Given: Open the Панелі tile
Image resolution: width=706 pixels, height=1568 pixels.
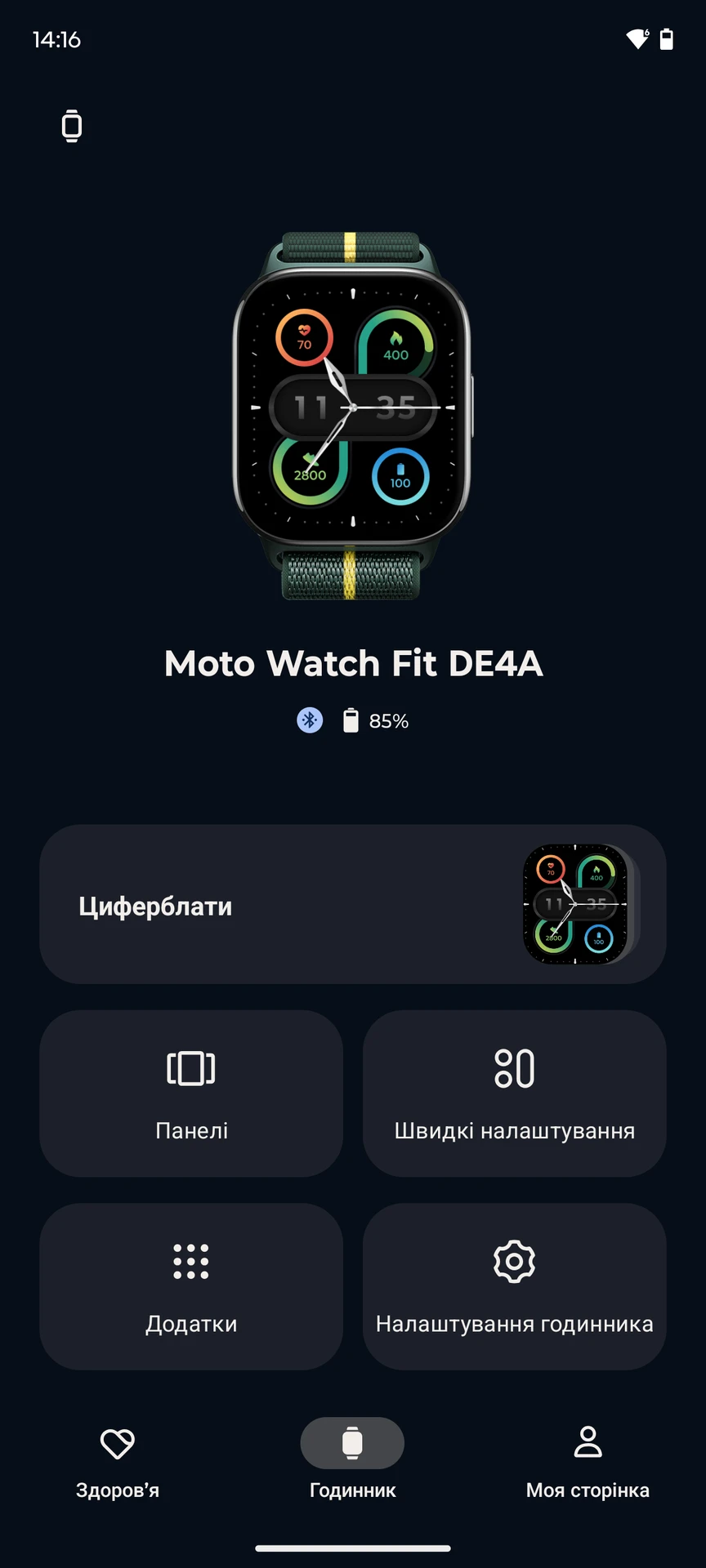Looking at the screenshot, I should tap(191, 1093).
